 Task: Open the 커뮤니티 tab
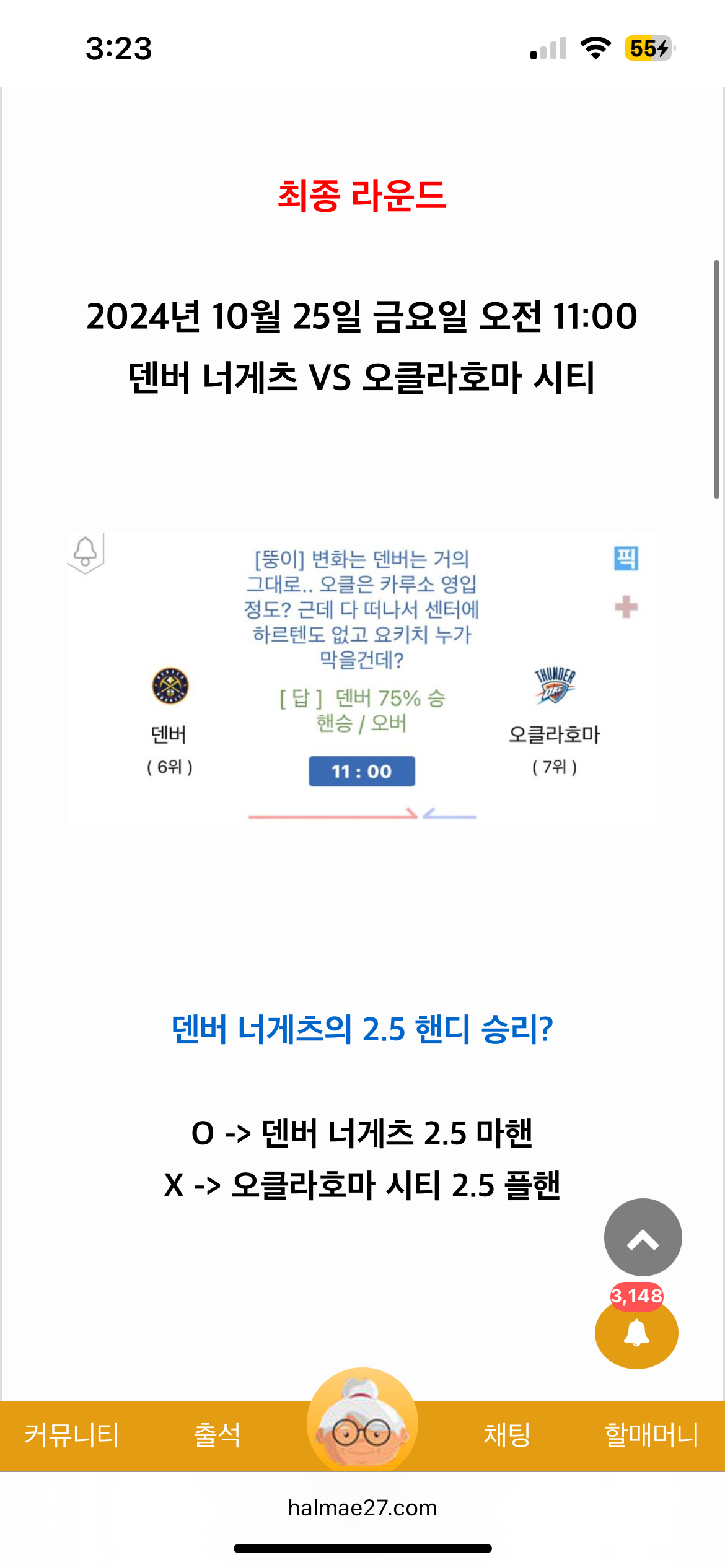[71, 1435]
